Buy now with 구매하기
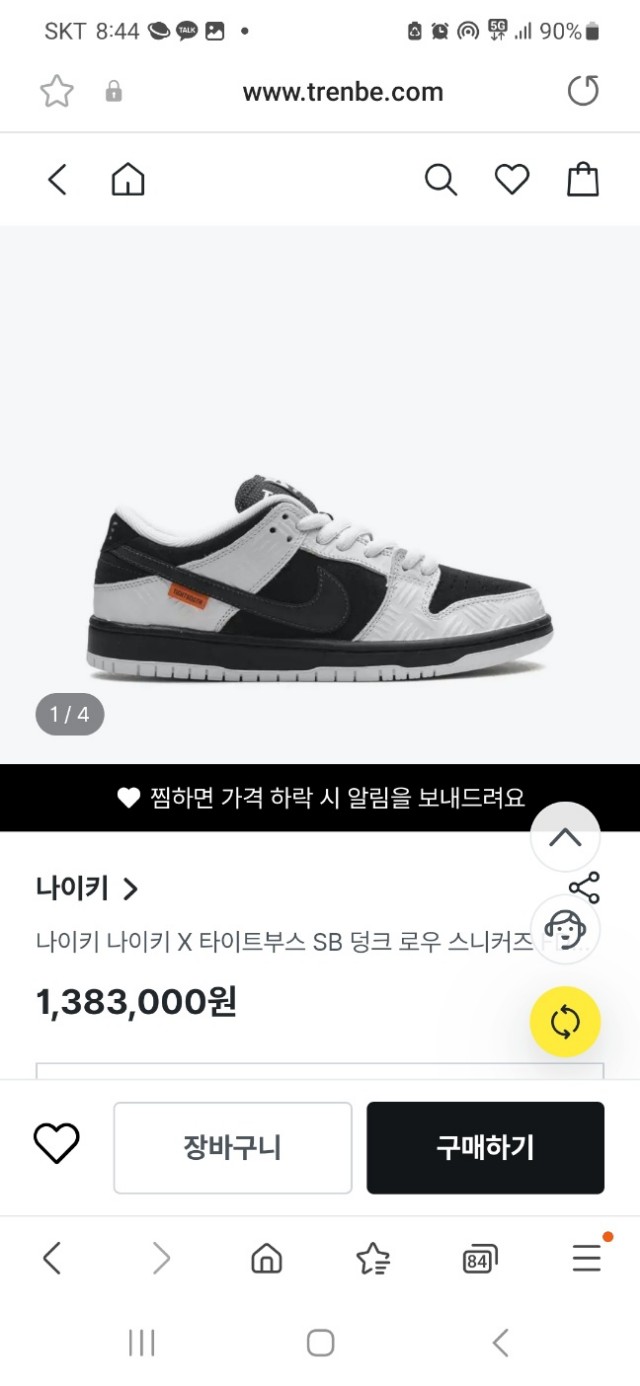 coord(485,1147)
